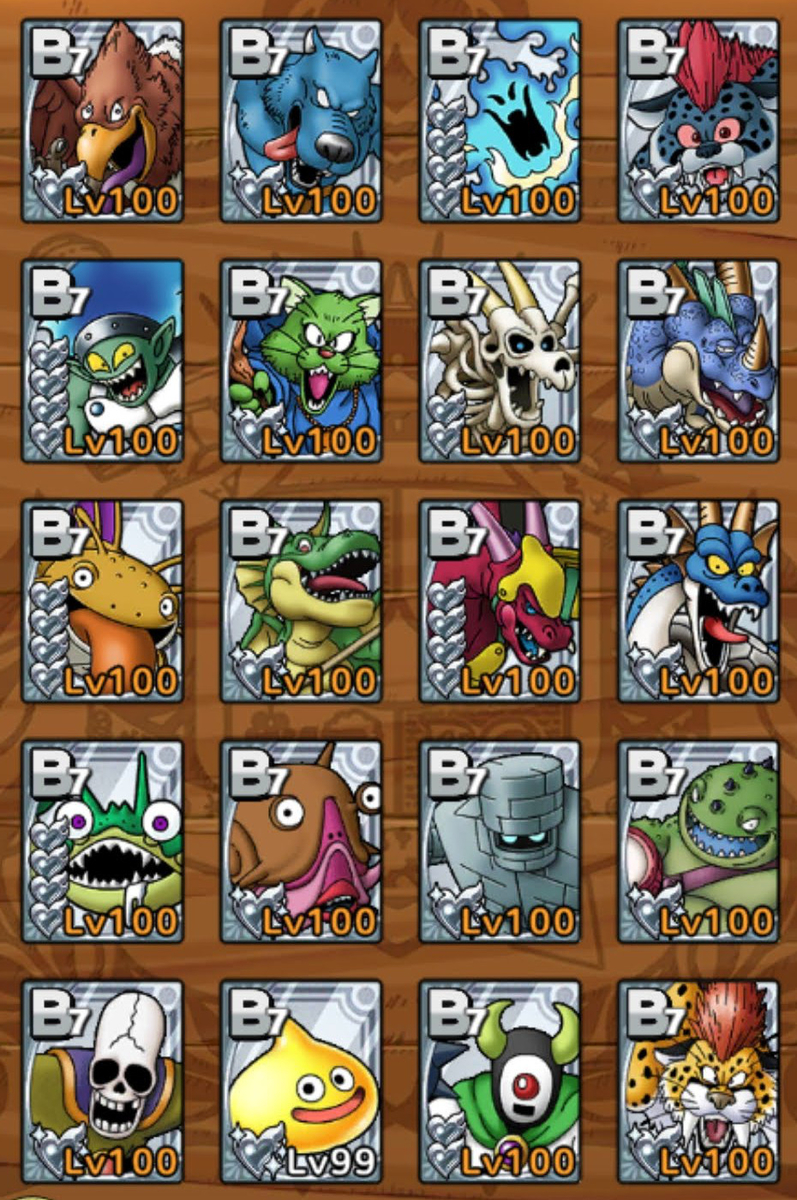
Task: Tap the leopard with red mane card
Action: 698,1080
